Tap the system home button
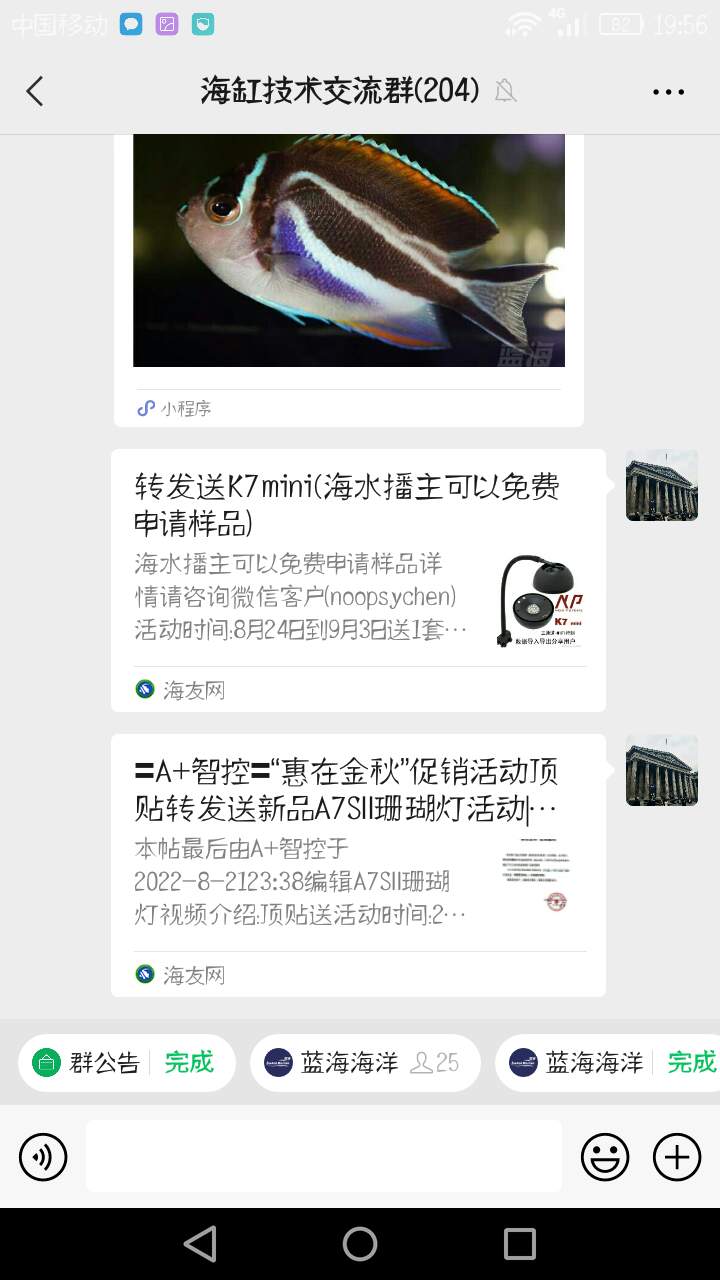The width and height of the screenshot is (720, 1280). (x=360, y=1244)
